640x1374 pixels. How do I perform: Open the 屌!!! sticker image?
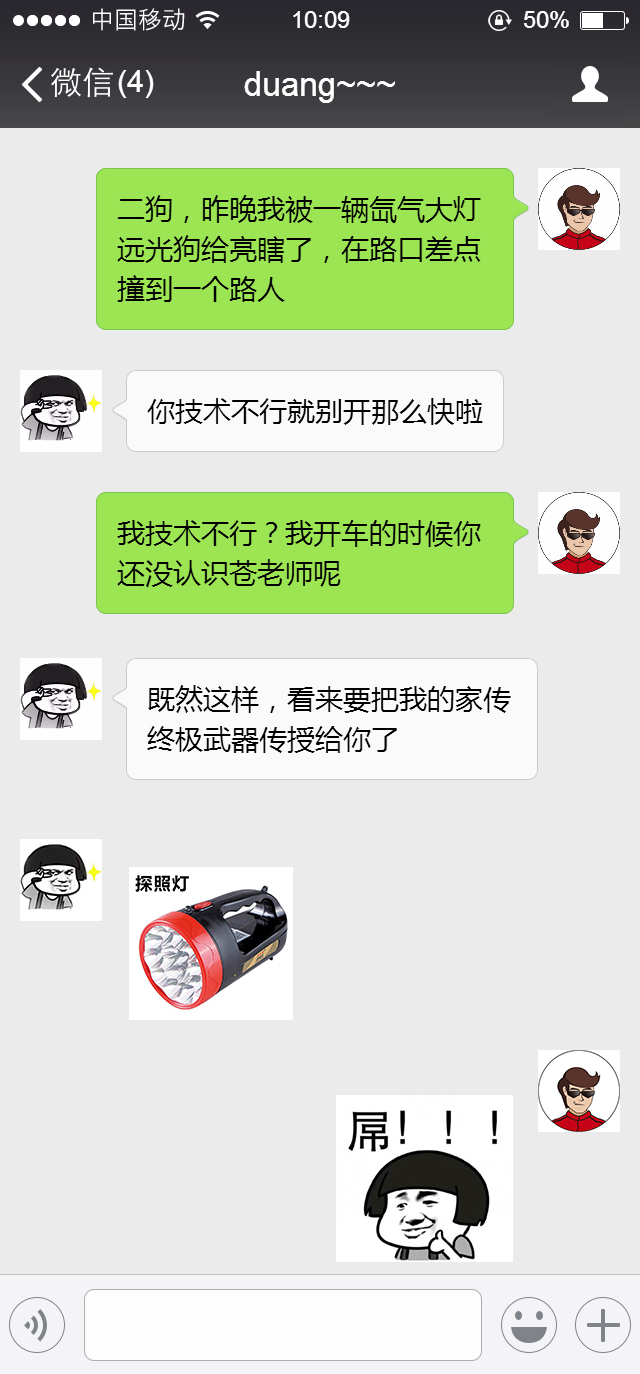[424, 1178]
